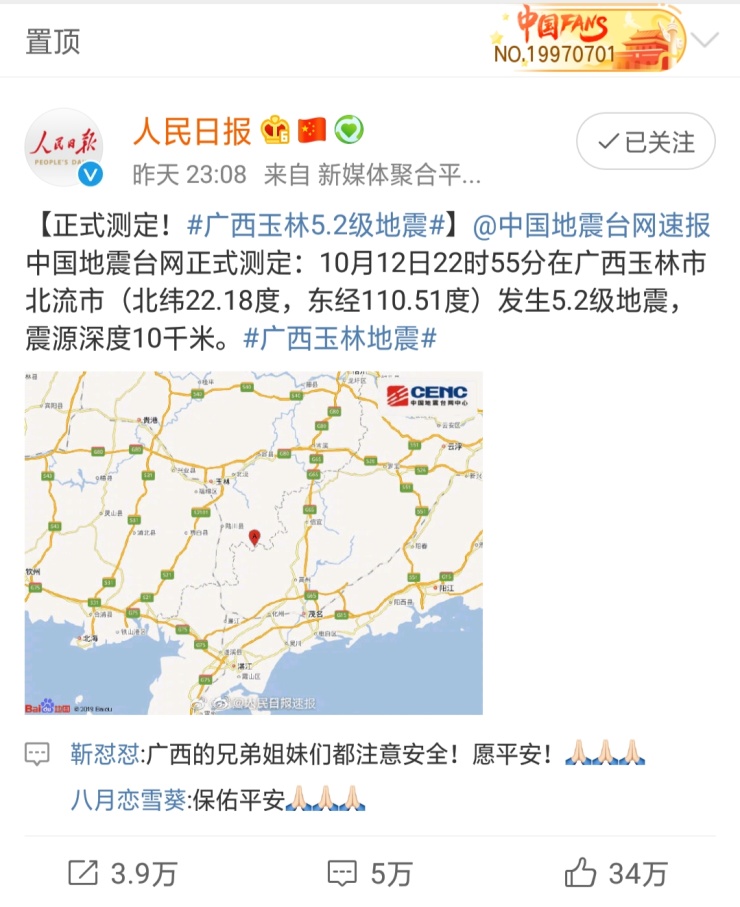Open the 人民日报 account name
The image size is (740, 907).
(193, 130)
